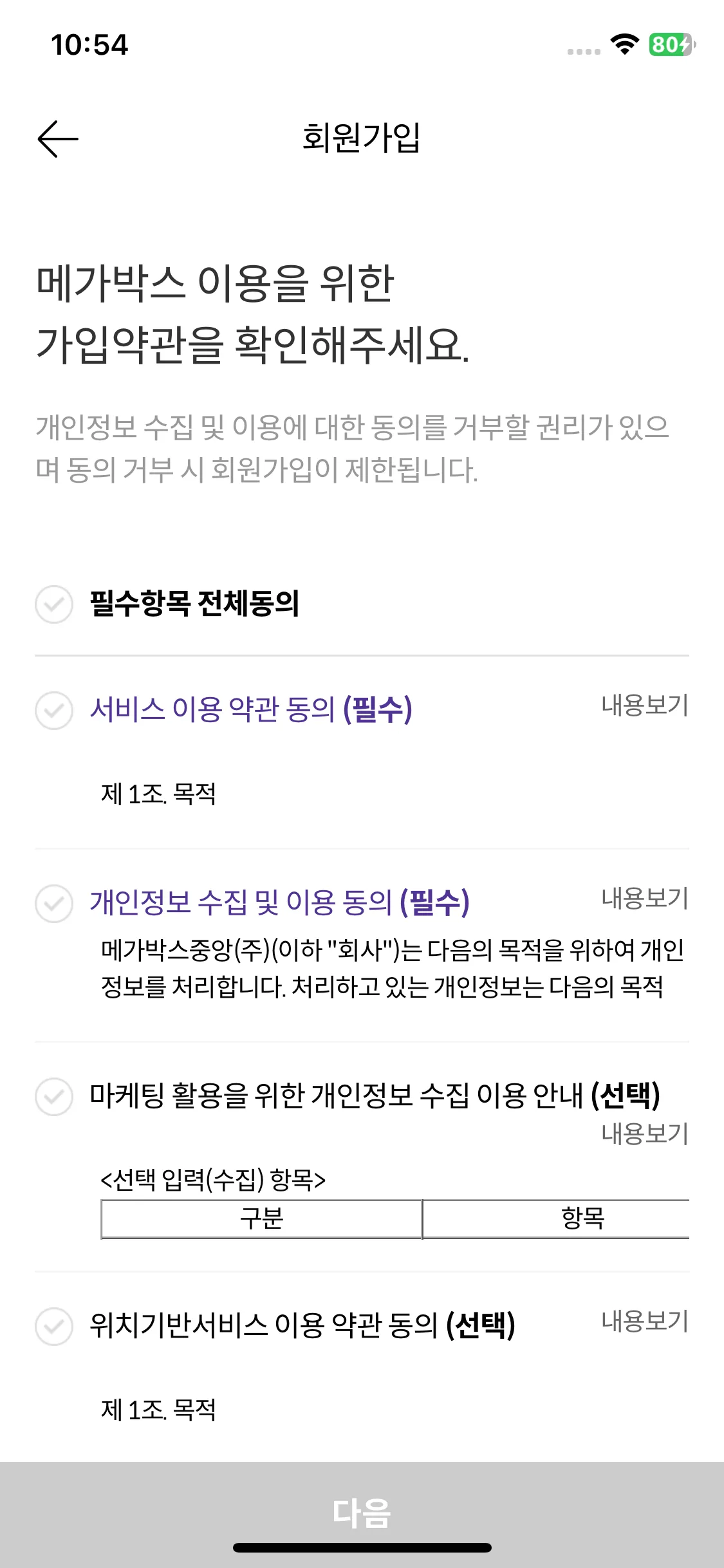Open 내용보기 for 서비스 이용 약관 동의
The height and width of the screenshot is (1568, 724).
(644, 705)
